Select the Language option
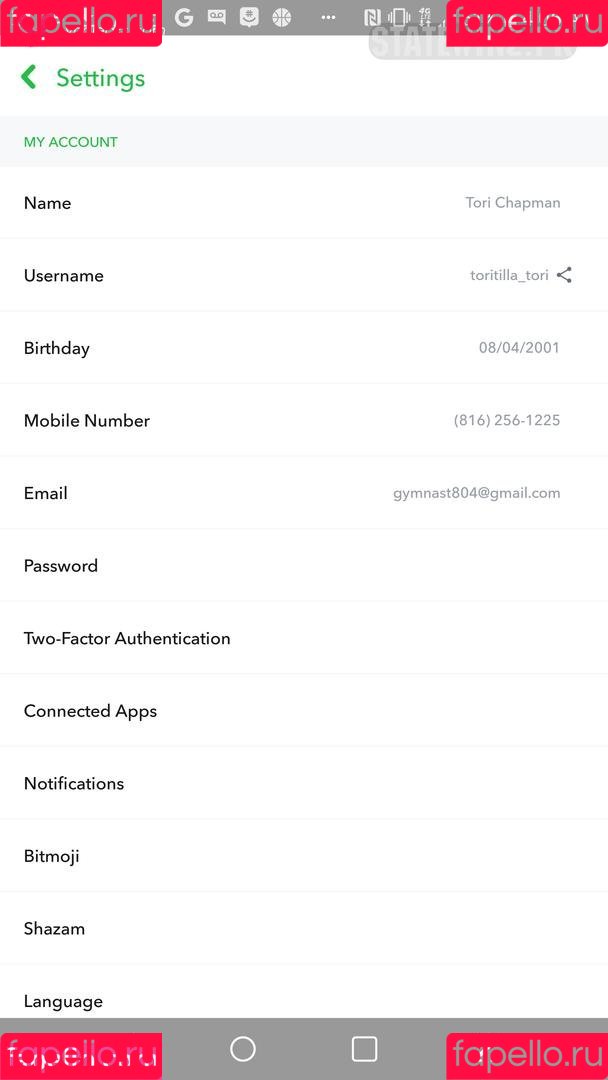 [x=300, y=1000]
